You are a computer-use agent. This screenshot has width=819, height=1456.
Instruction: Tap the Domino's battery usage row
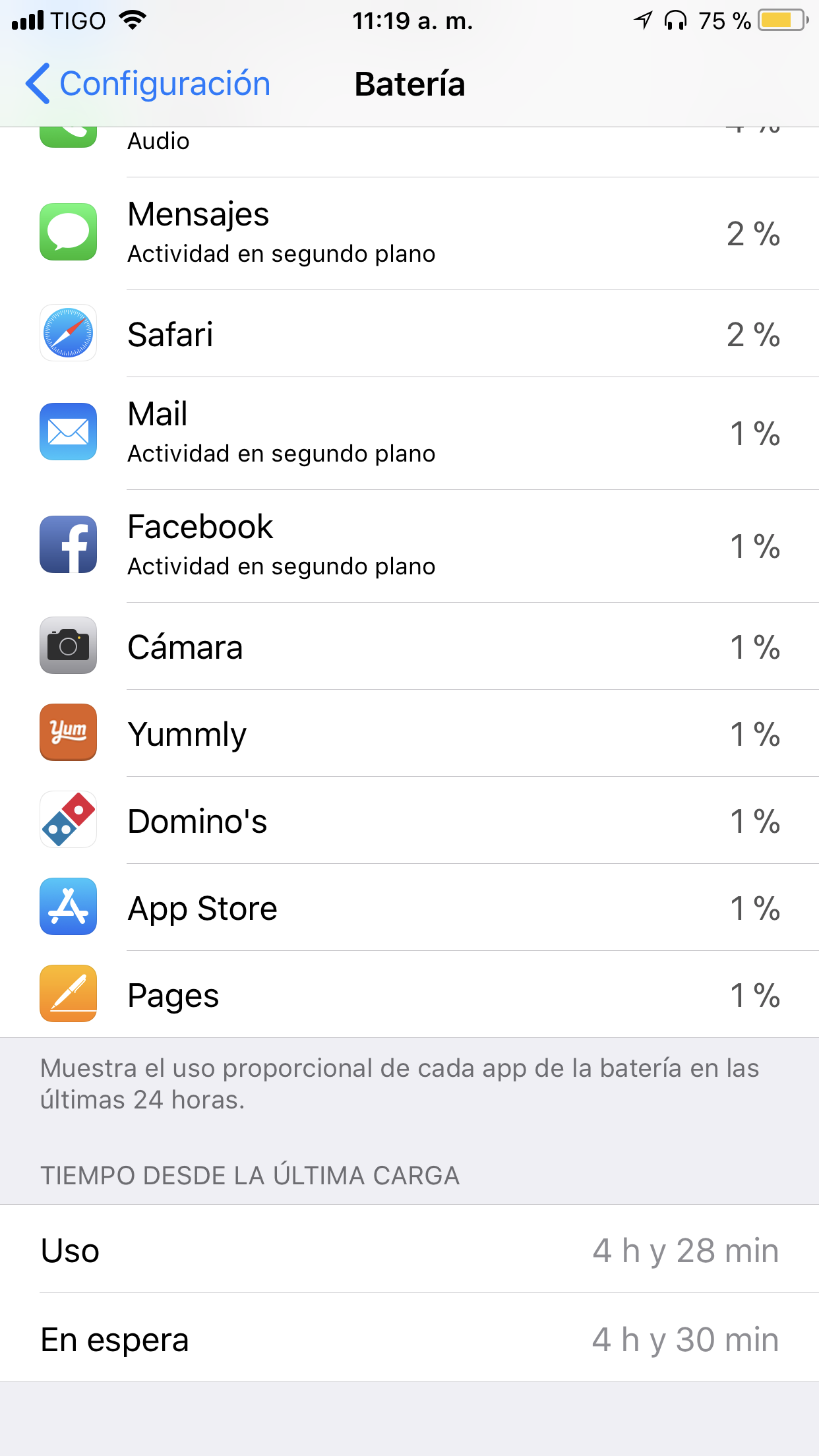pos(409,820)
